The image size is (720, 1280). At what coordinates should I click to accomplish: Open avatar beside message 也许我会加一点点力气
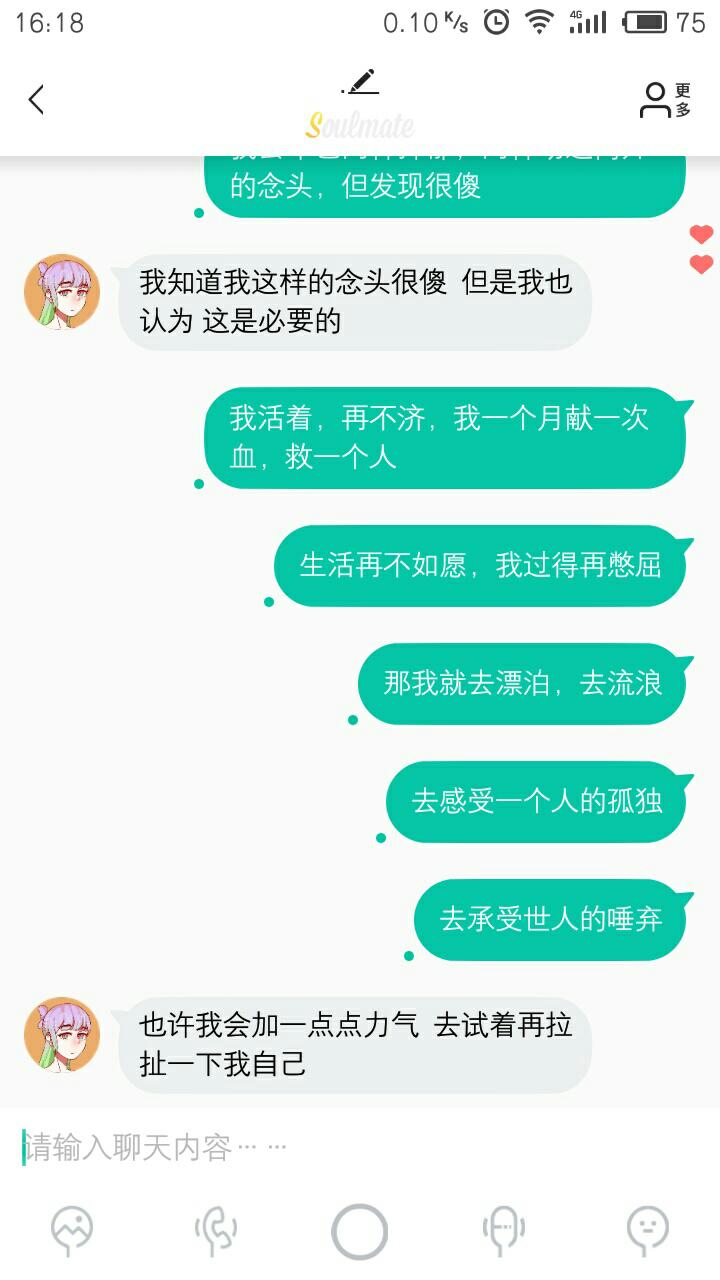coord(62,1034)
